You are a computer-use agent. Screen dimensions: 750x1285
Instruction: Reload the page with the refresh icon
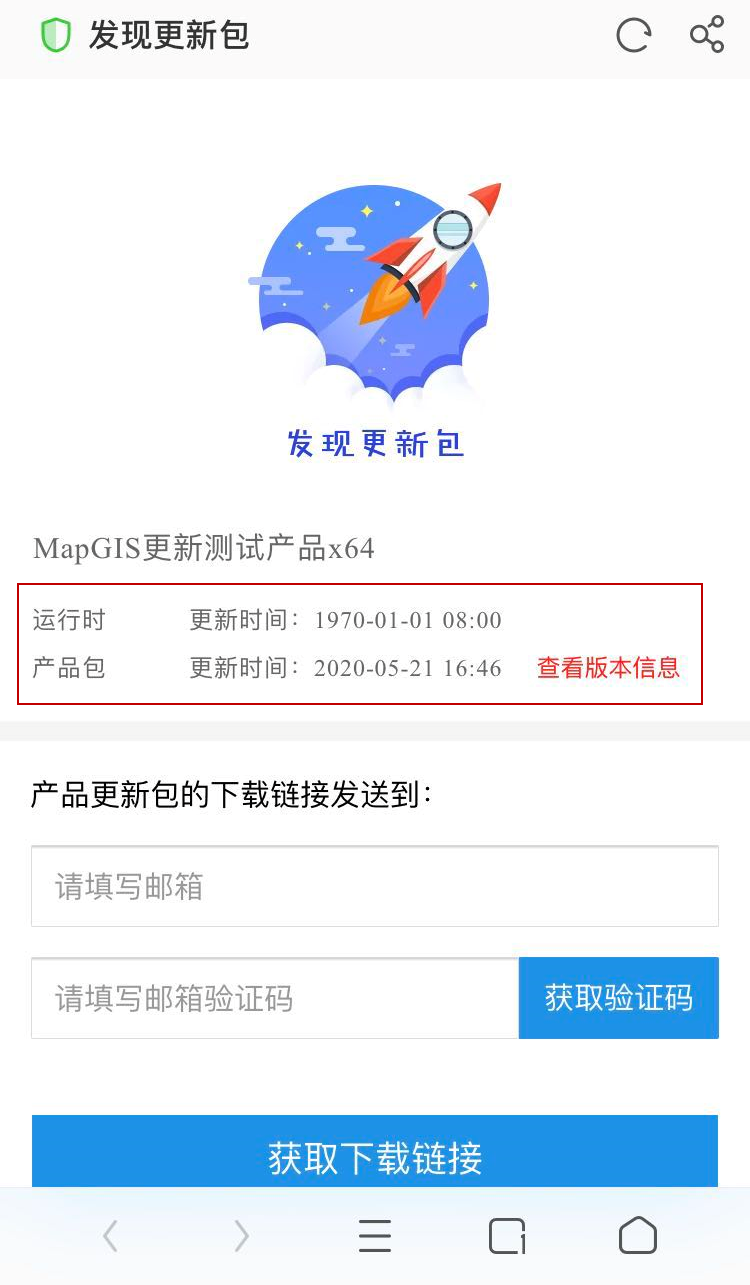point(633,36)
